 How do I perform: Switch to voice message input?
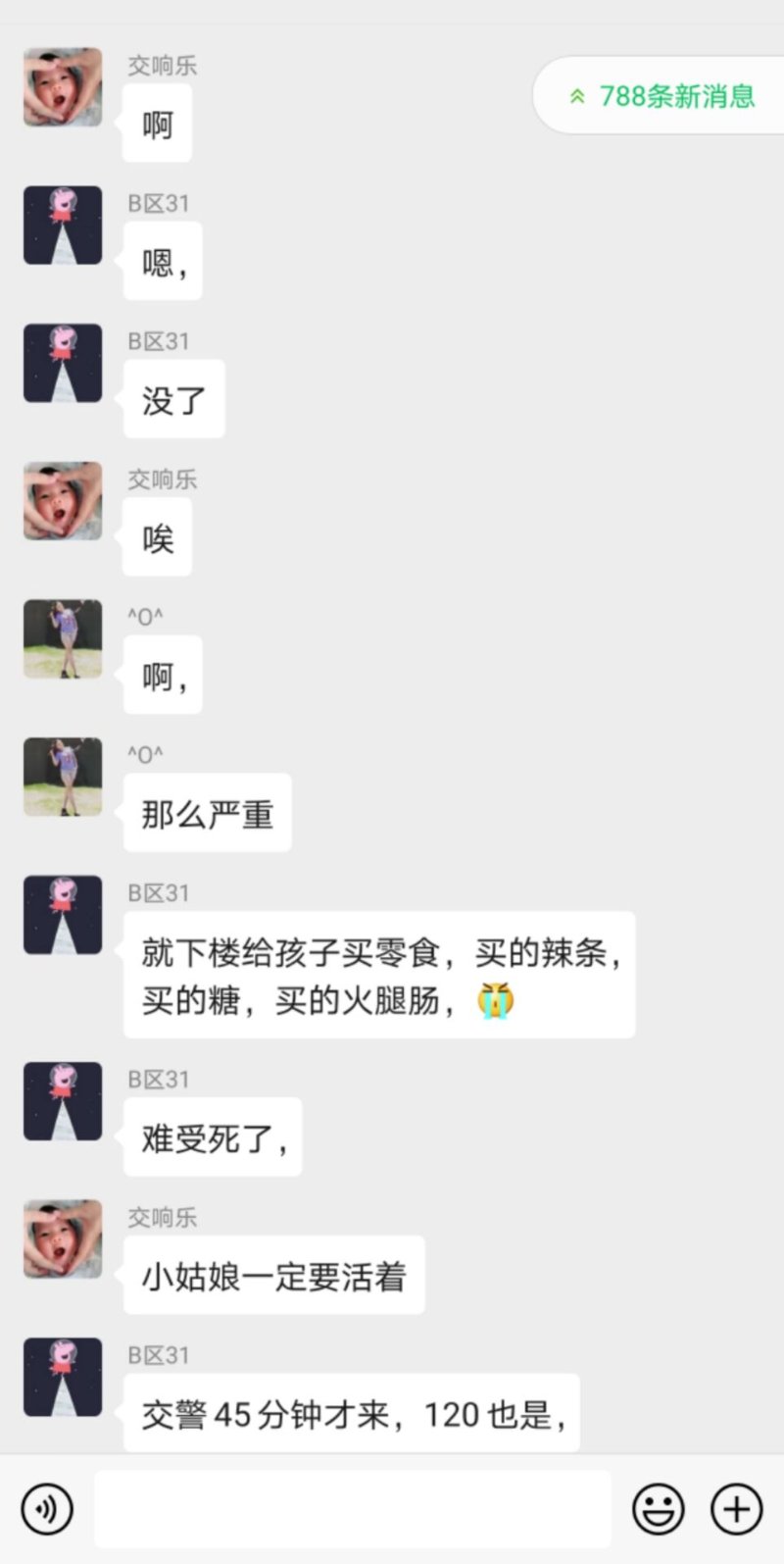[47, 1508]
